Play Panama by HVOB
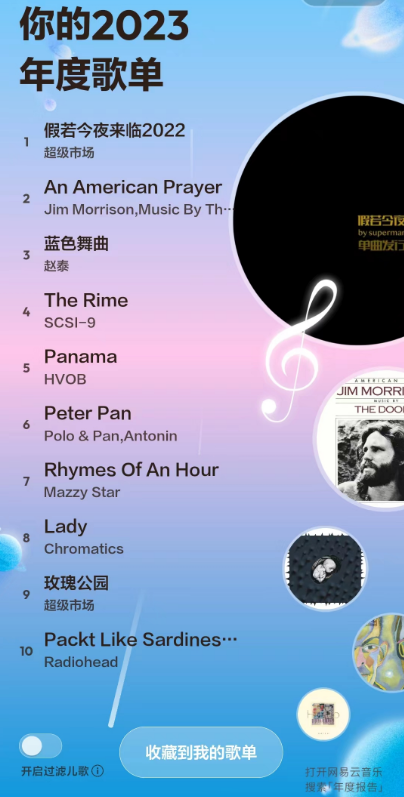Image resolution: width=404 pixels, height=797 pixels. tap(125, 367)
